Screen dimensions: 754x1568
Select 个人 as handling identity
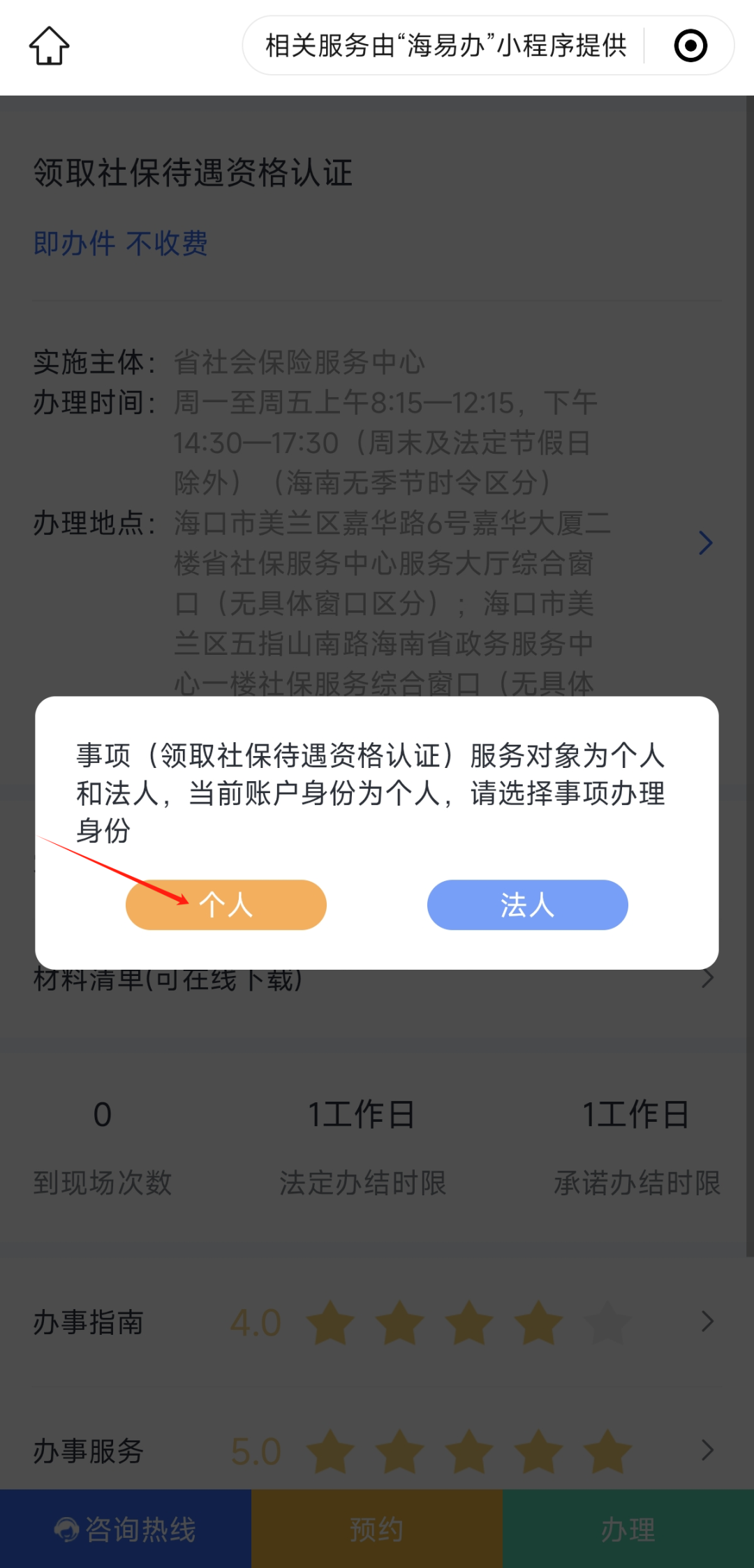coord(226,905)
